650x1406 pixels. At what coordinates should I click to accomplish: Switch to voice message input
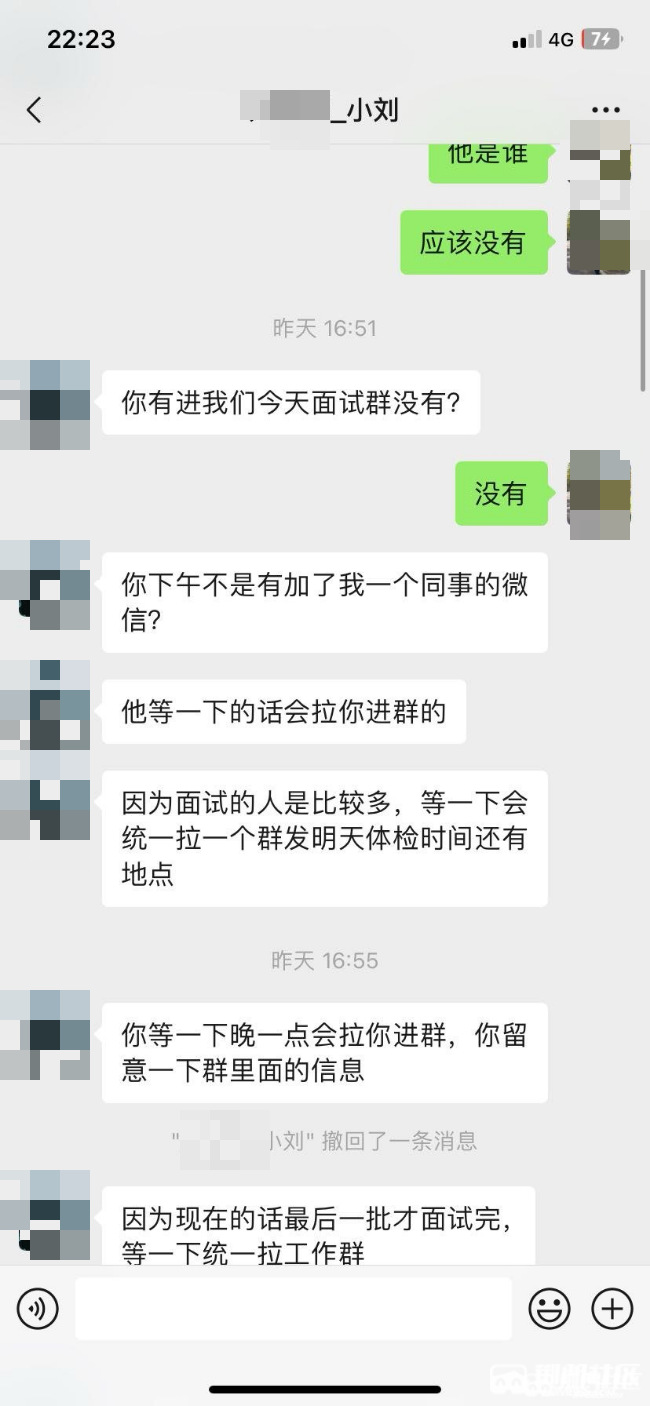(38, 1308)
